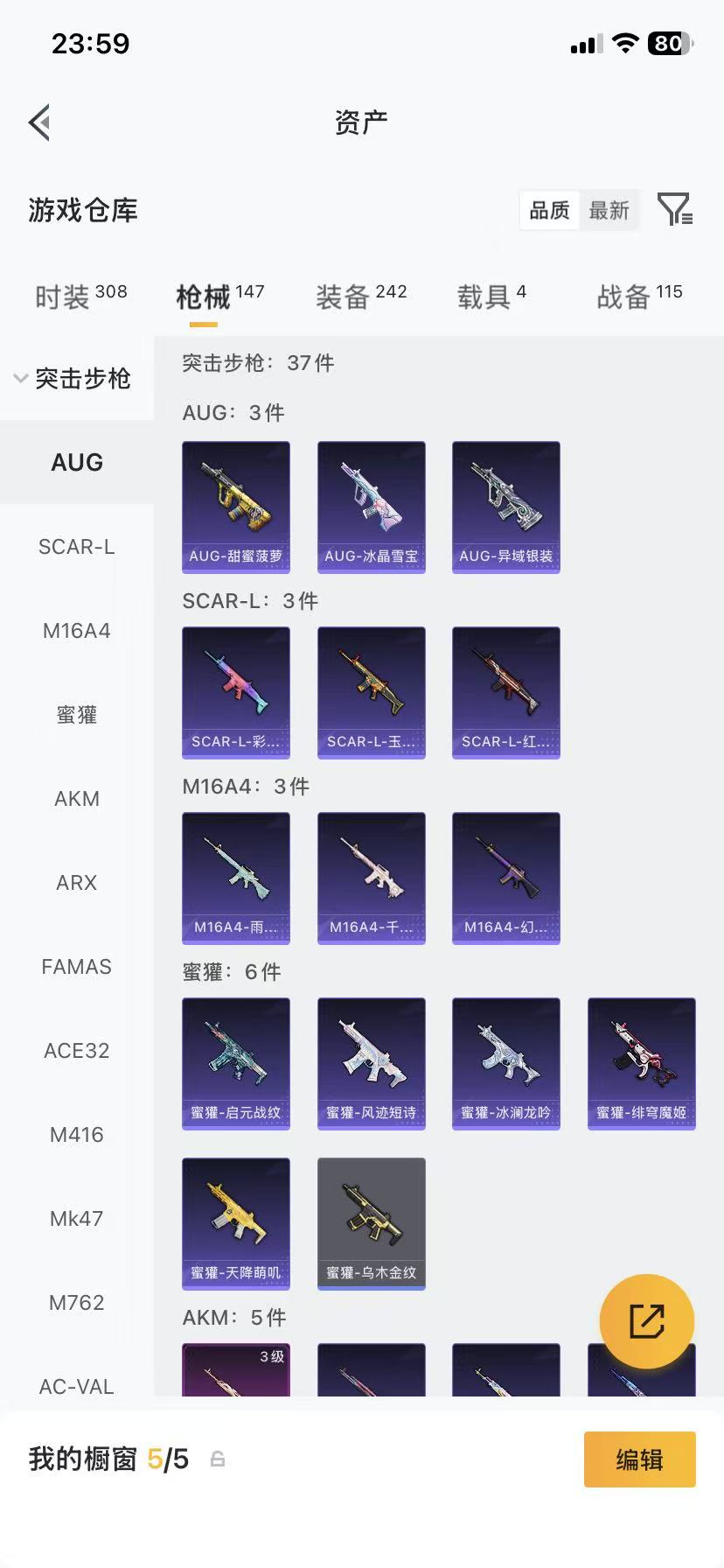Open the 蜜獾-绯穹魔姬 skin
Screen dimensions: 724x1568
[x=642, y=1064]
